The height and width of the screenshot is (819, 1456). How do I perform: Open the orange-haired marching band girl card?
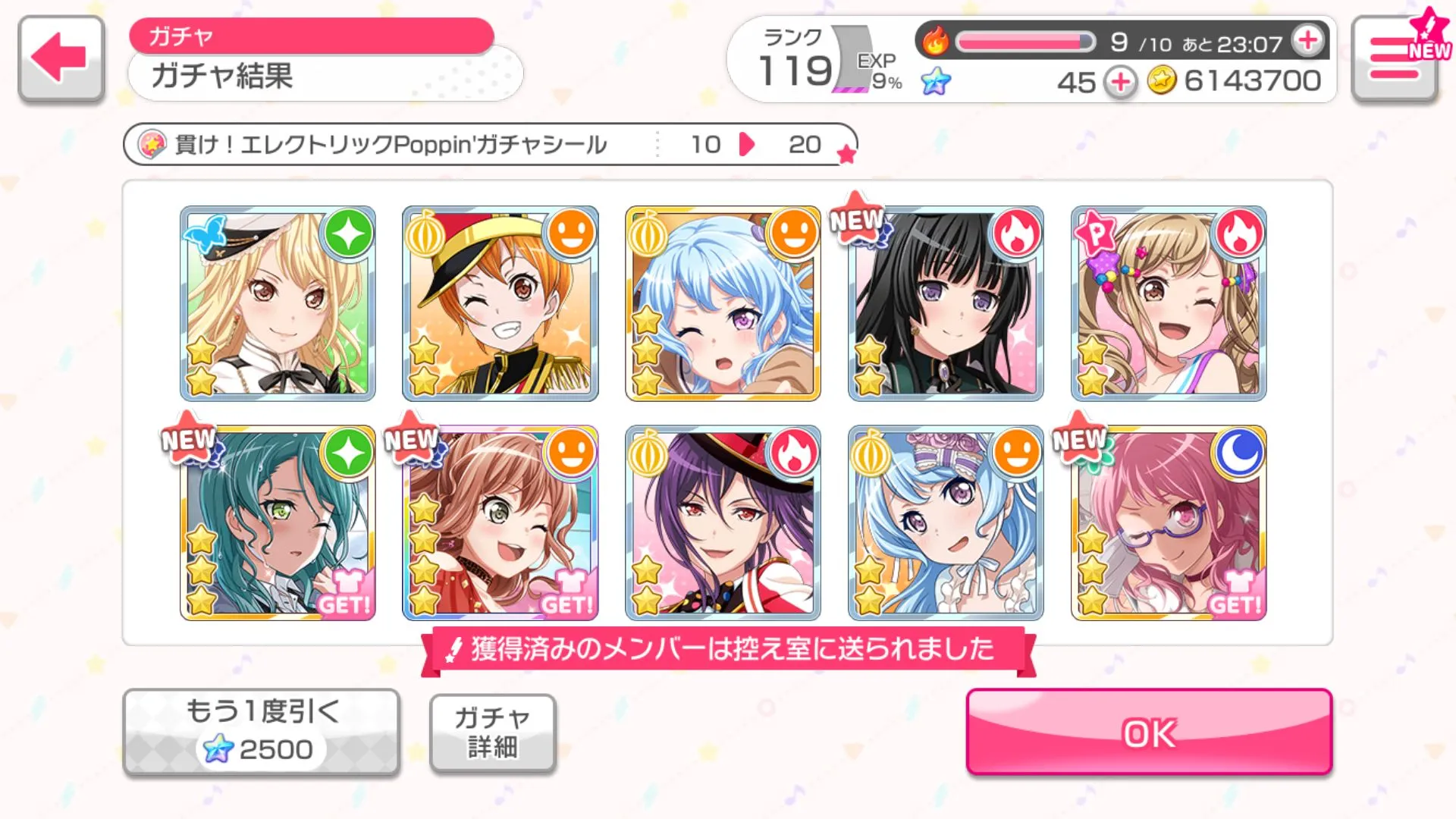500,303
